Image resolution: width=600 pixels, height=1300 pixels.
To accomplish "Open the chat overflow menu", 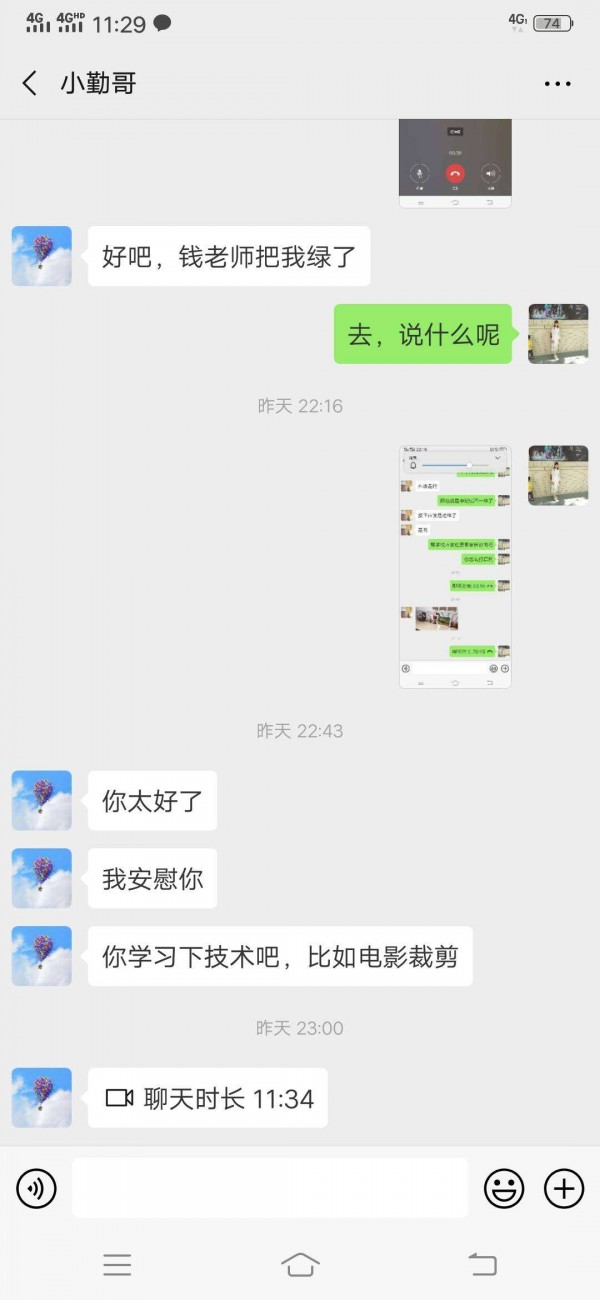I will click(x=557, y=84).
